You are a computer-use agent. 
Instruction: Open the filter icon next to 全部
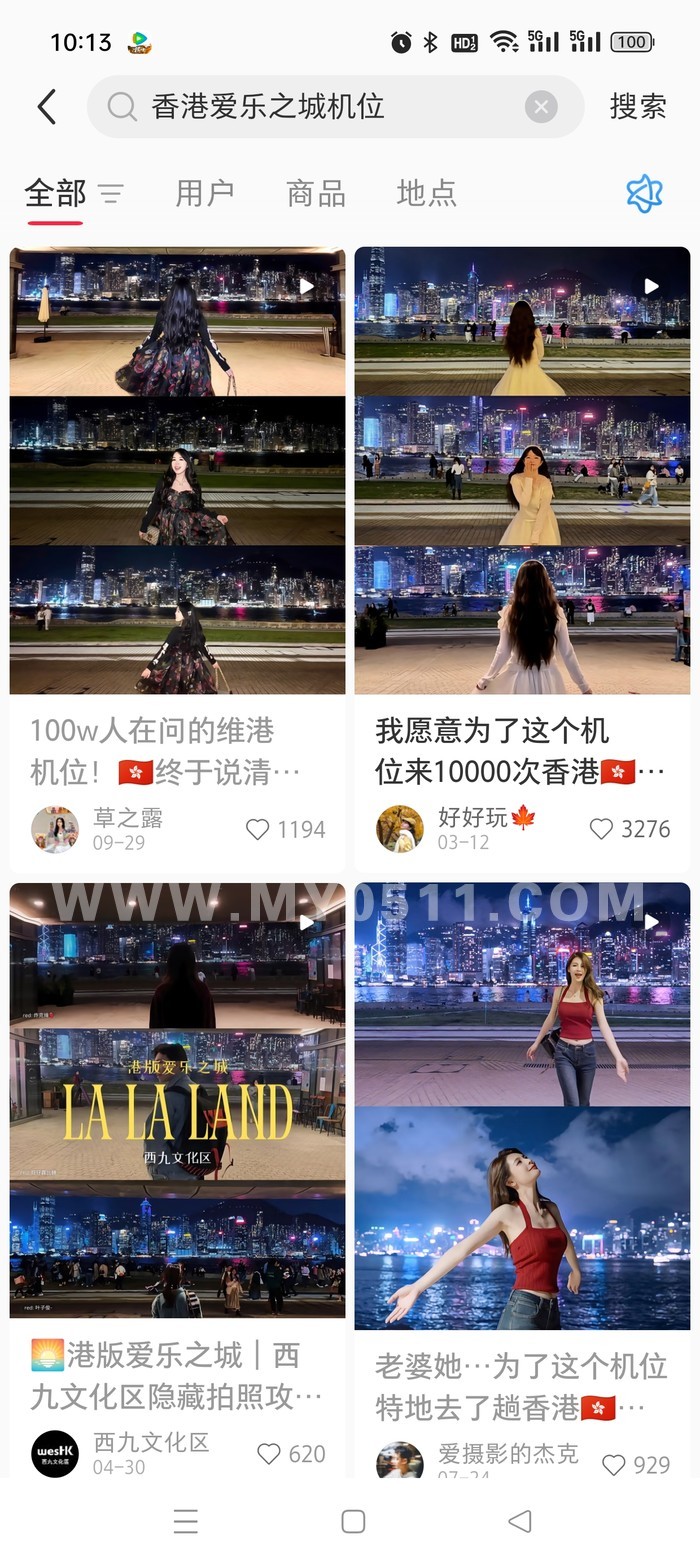point(111,193)
